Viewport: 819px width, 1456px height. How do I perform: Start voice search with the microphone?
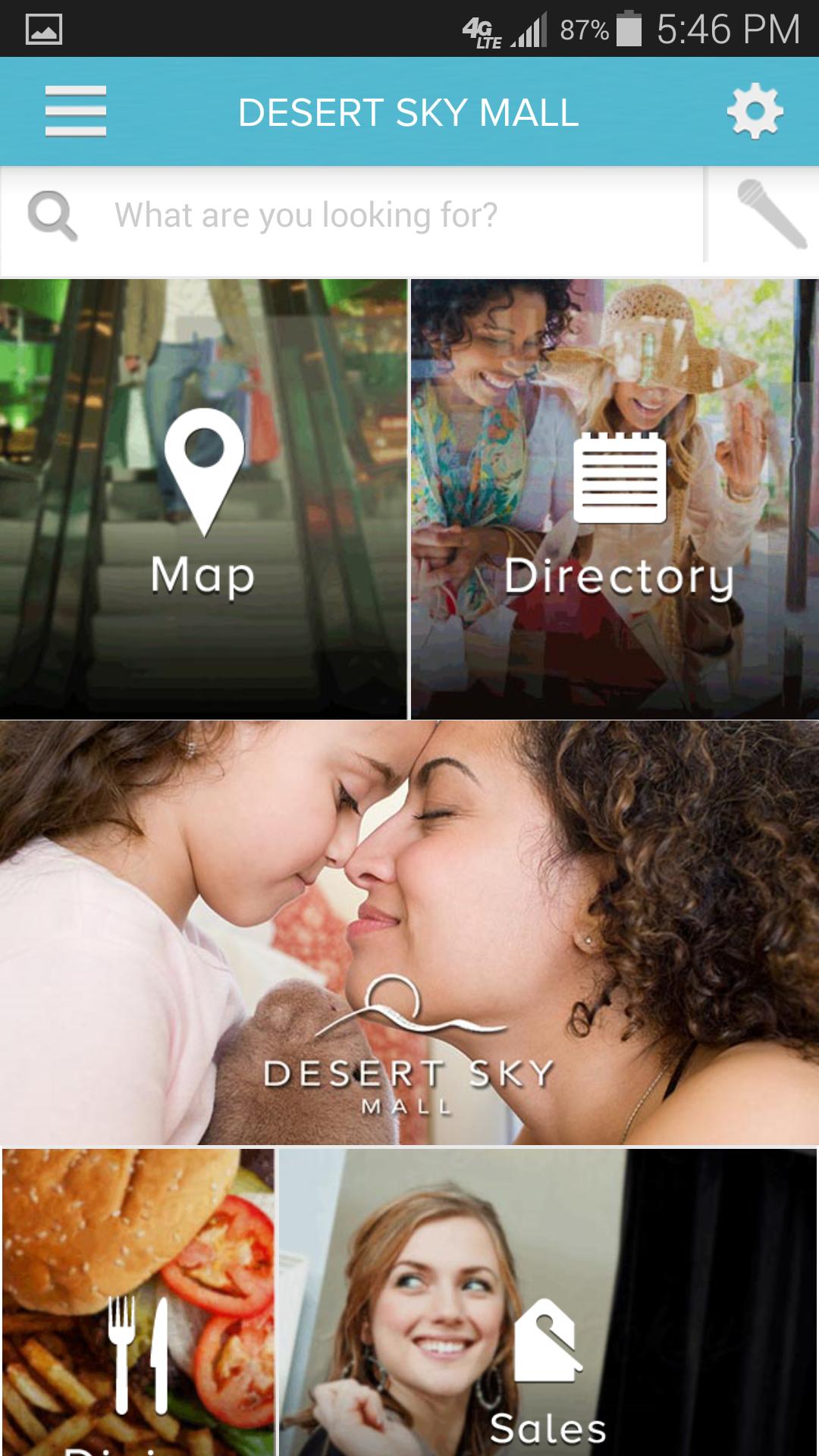tap(770, 215)
